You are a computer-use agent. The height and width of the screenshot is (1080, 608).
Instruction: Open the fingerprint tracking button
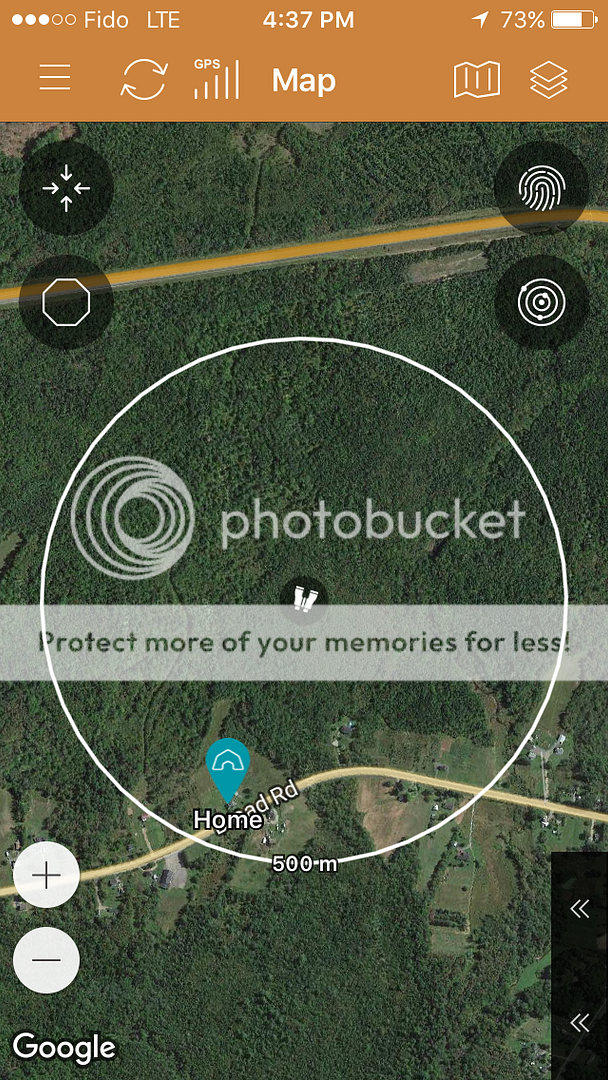(541, 188)
